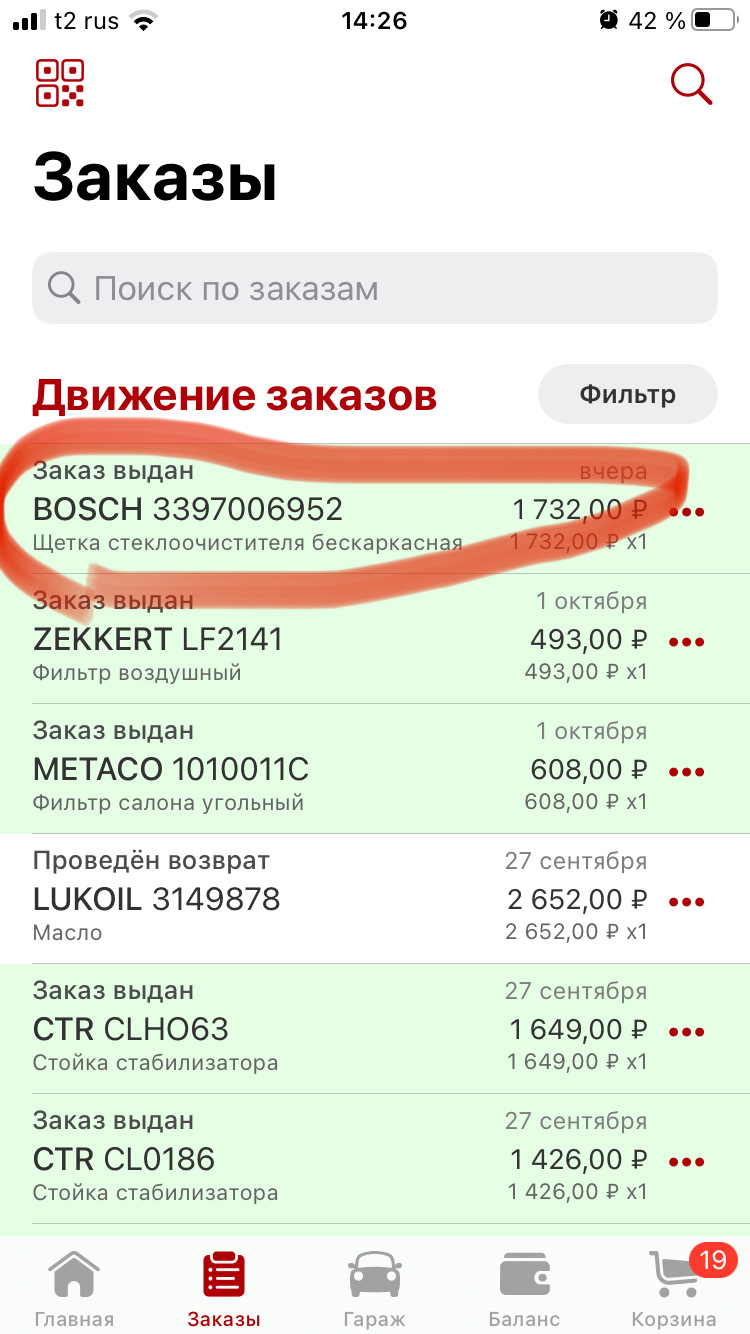Image resolution: width=750 pixels, height=1334 pixels.
Task: Focus the Поиск по заказам field
Action: pos(375,289)
